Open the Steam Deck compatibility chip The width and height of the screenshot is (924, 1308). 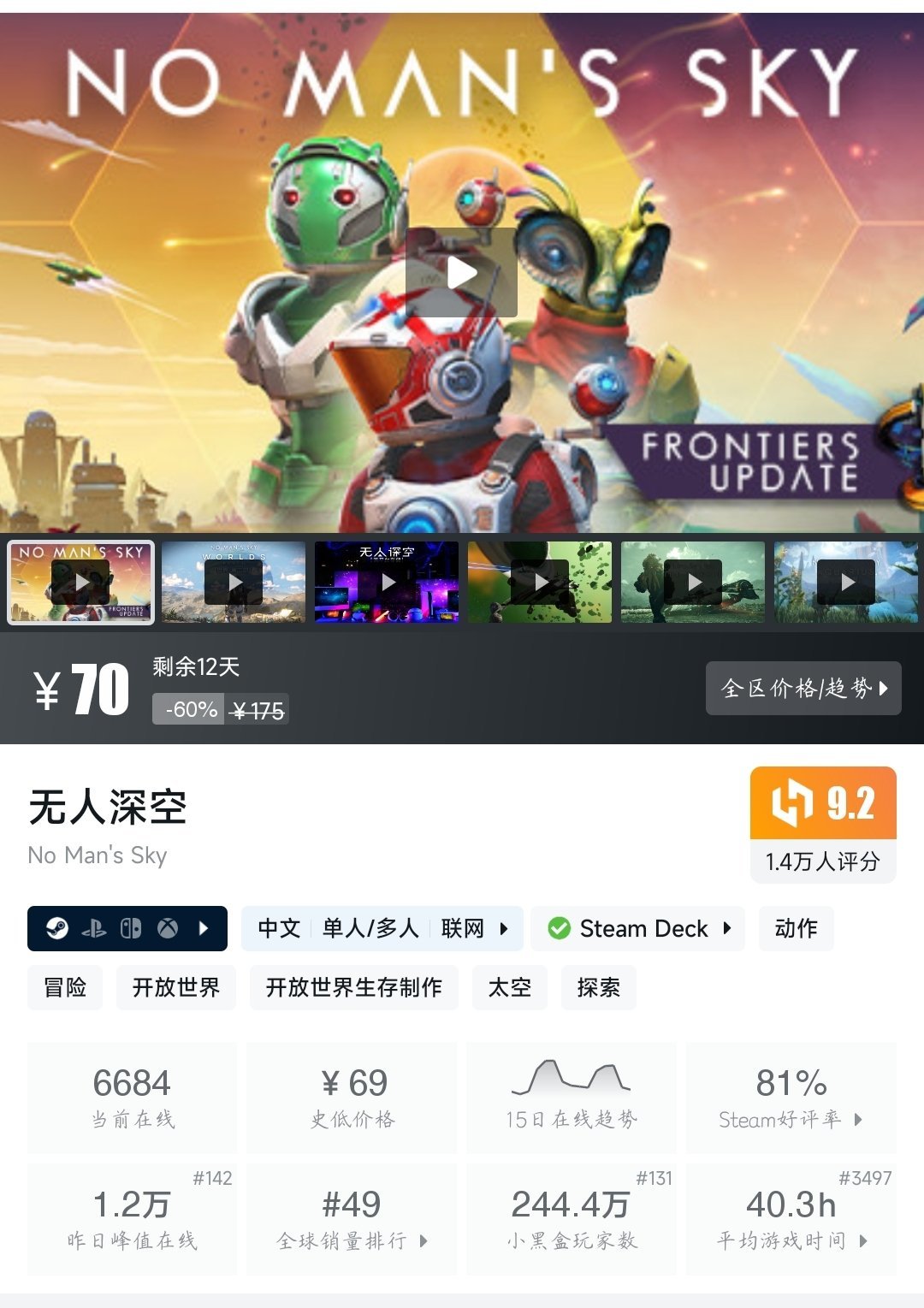click(x=638, y=928)
